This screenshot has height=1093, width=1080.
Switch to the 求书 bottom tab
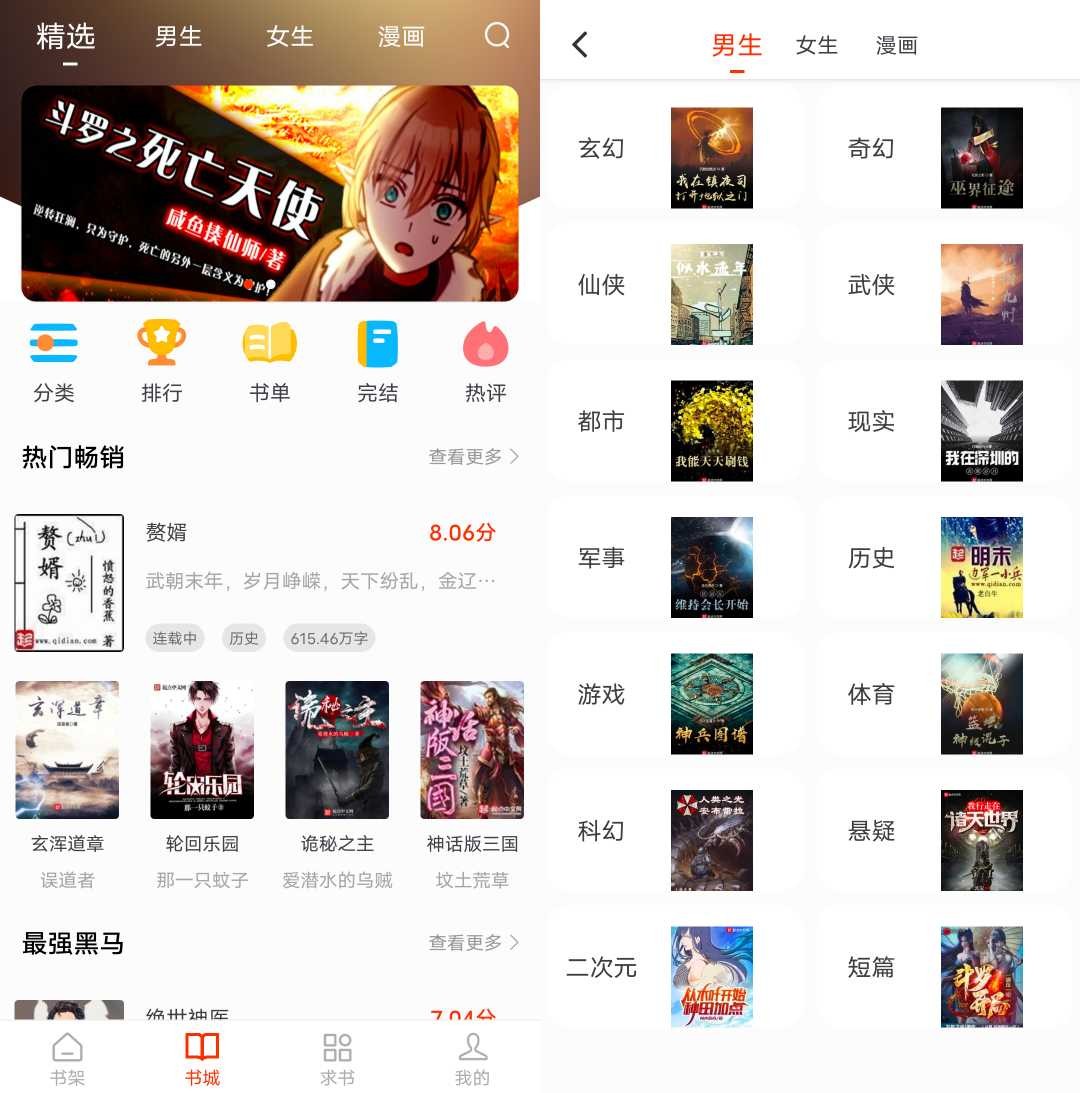point(337,1060)
